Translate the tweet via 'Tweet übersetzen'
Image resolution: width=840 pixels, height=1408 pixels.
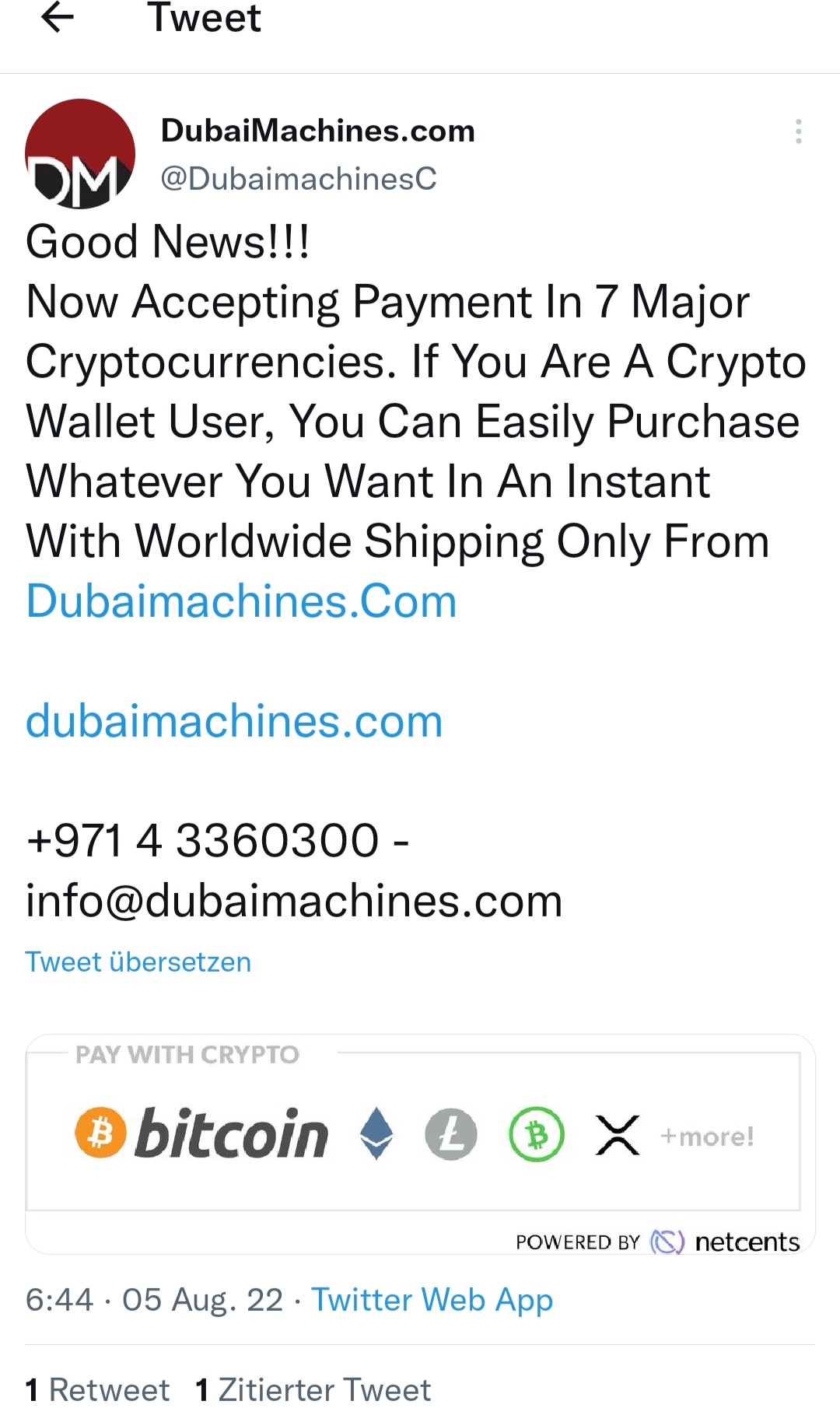click(x=138, y=961)
